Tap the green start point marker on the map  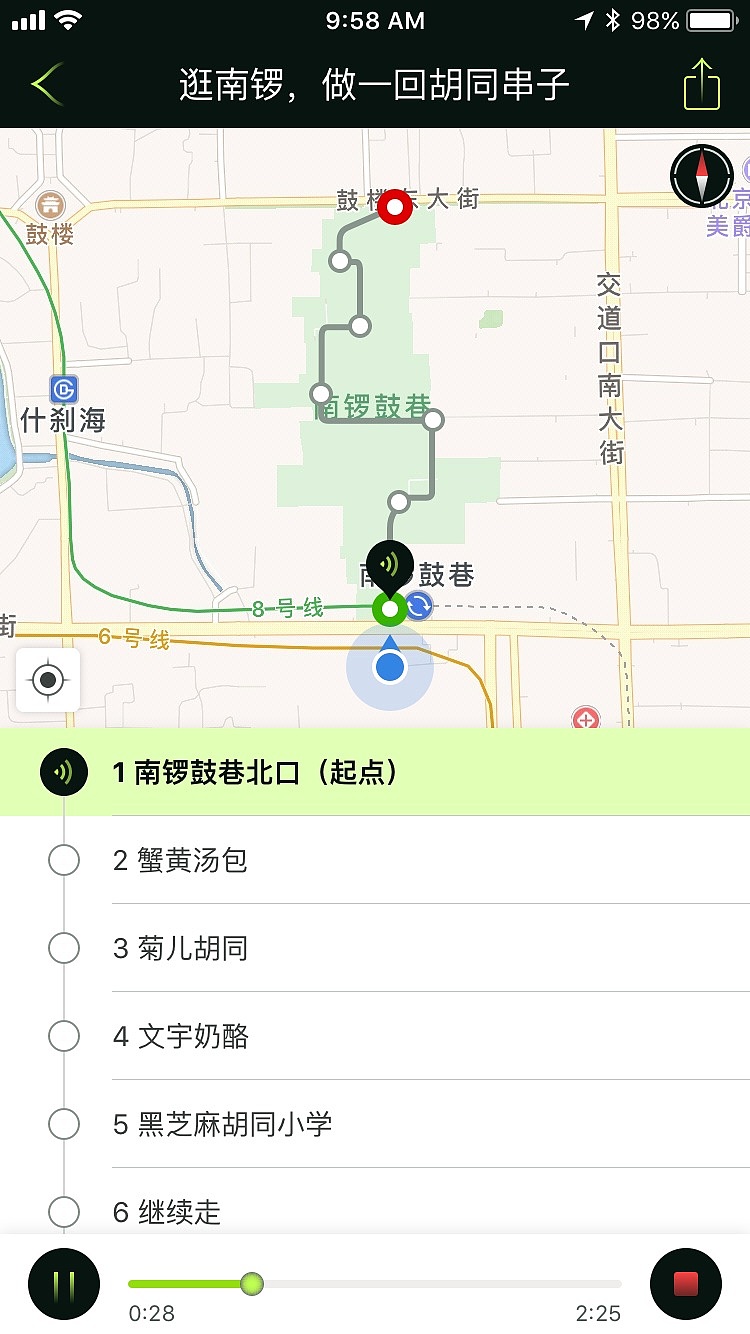(389, 607)
